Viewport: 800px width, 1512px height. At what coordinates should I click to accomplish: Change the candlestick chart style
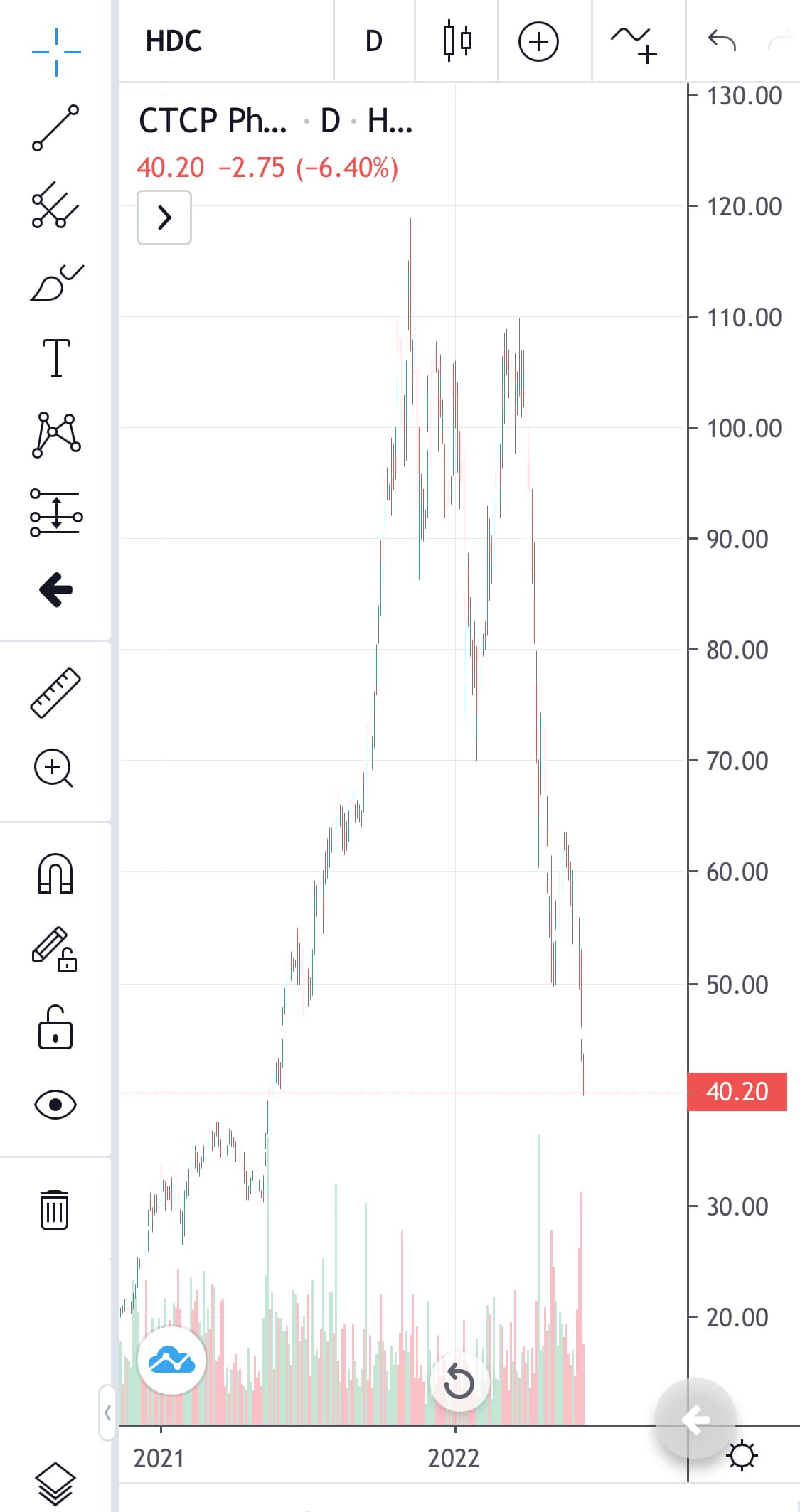[x=457, y=41]
